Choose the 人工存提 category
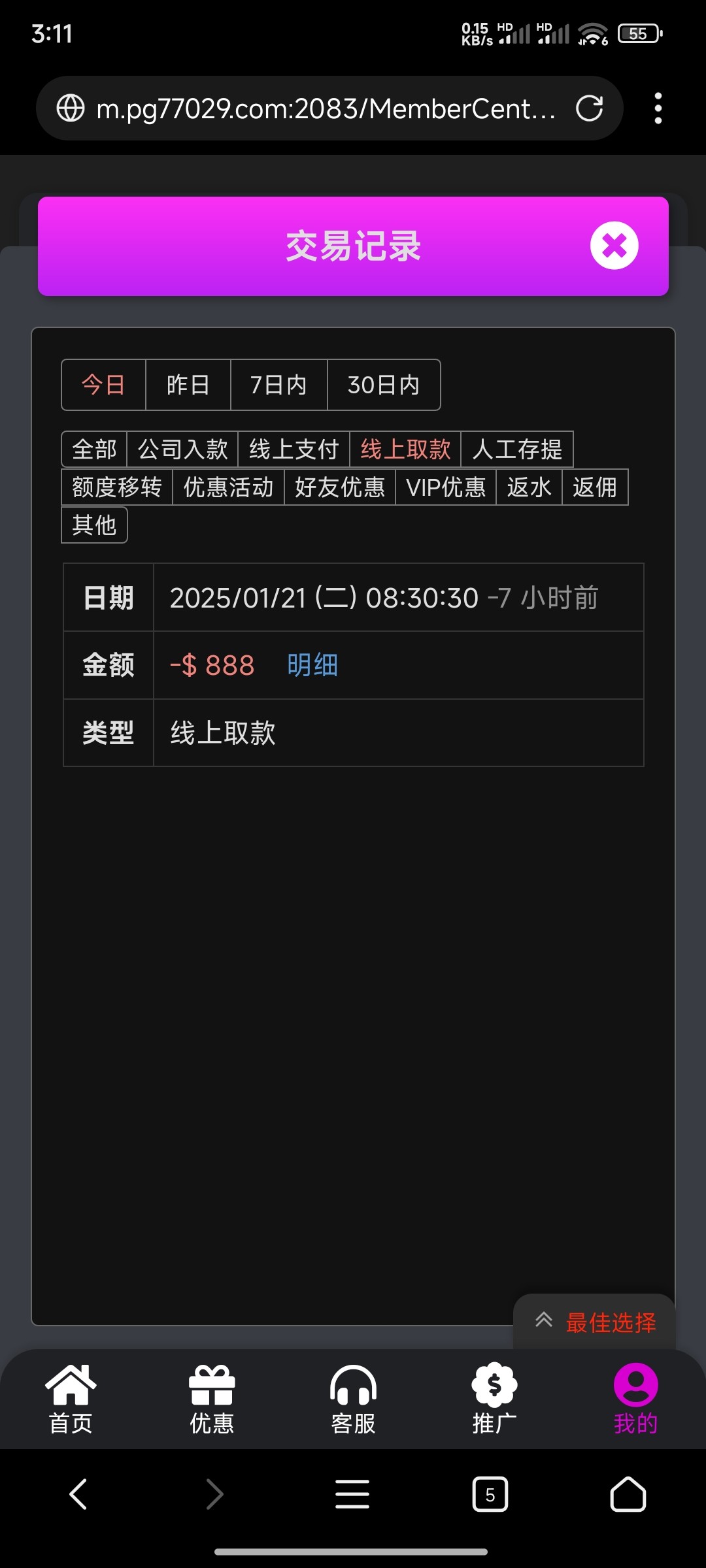 [517, 449]
